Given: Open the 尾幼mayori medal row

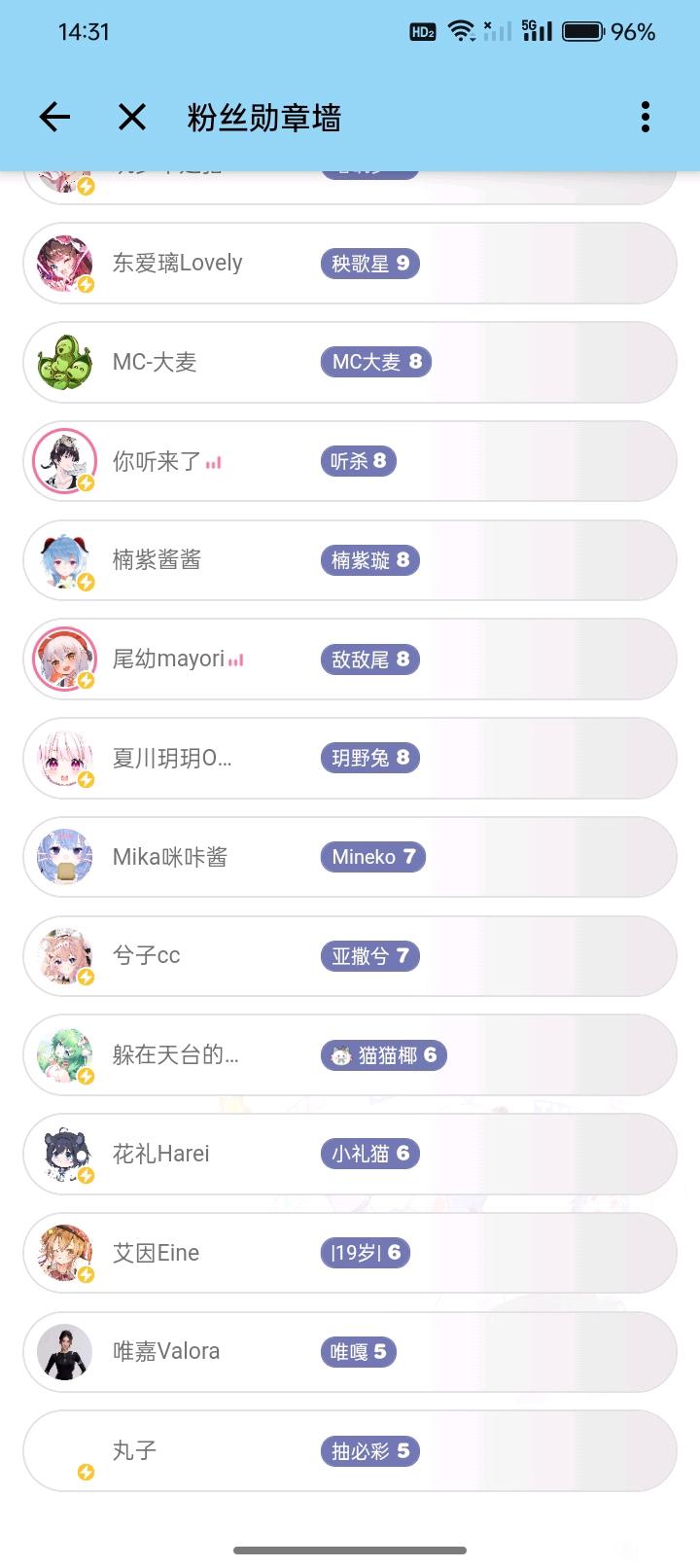Looking at the screenshot, I should (350, 659).
